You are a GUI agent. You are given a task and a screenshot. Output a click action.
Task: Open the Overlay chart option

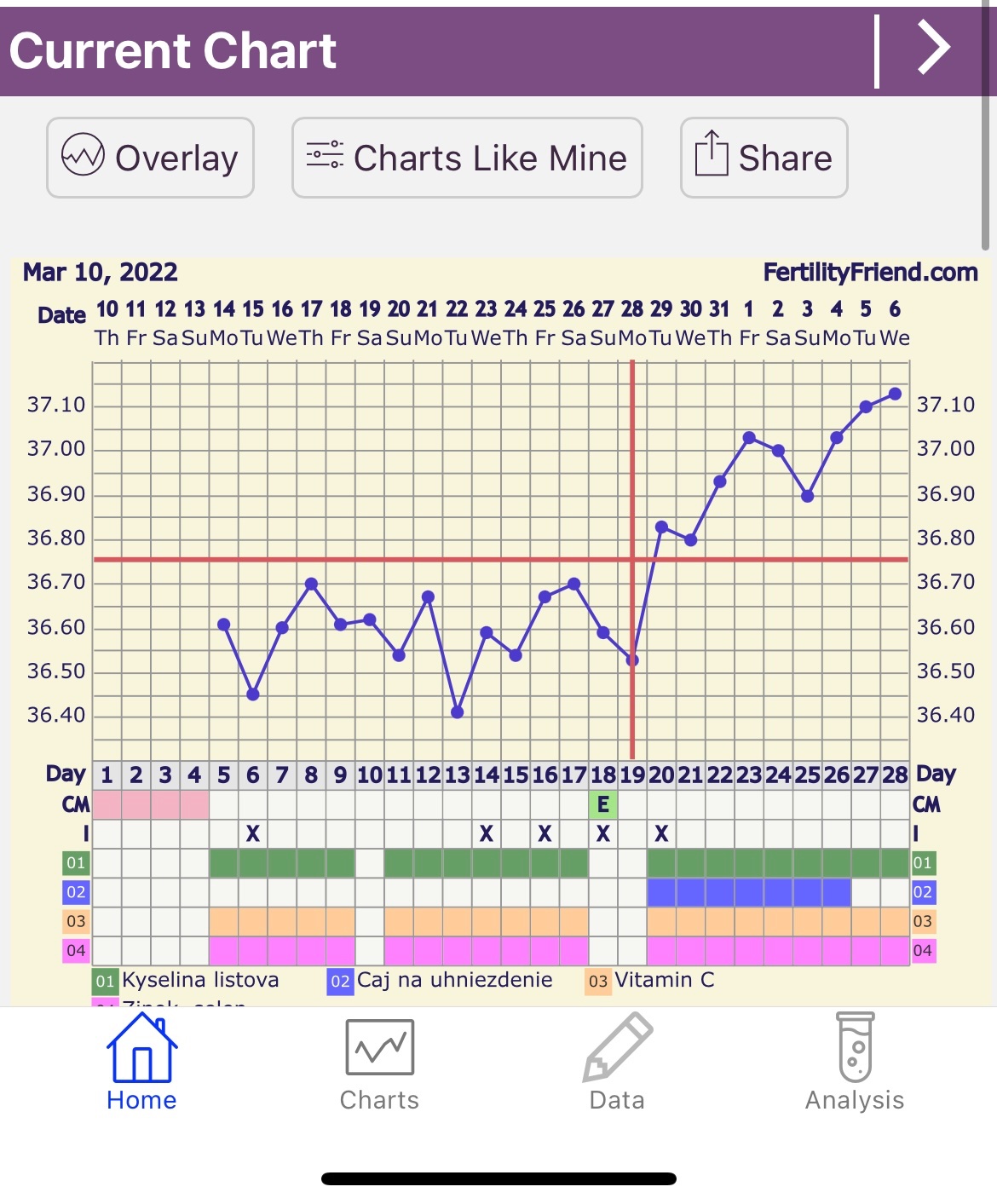click(x=150, y=158)
